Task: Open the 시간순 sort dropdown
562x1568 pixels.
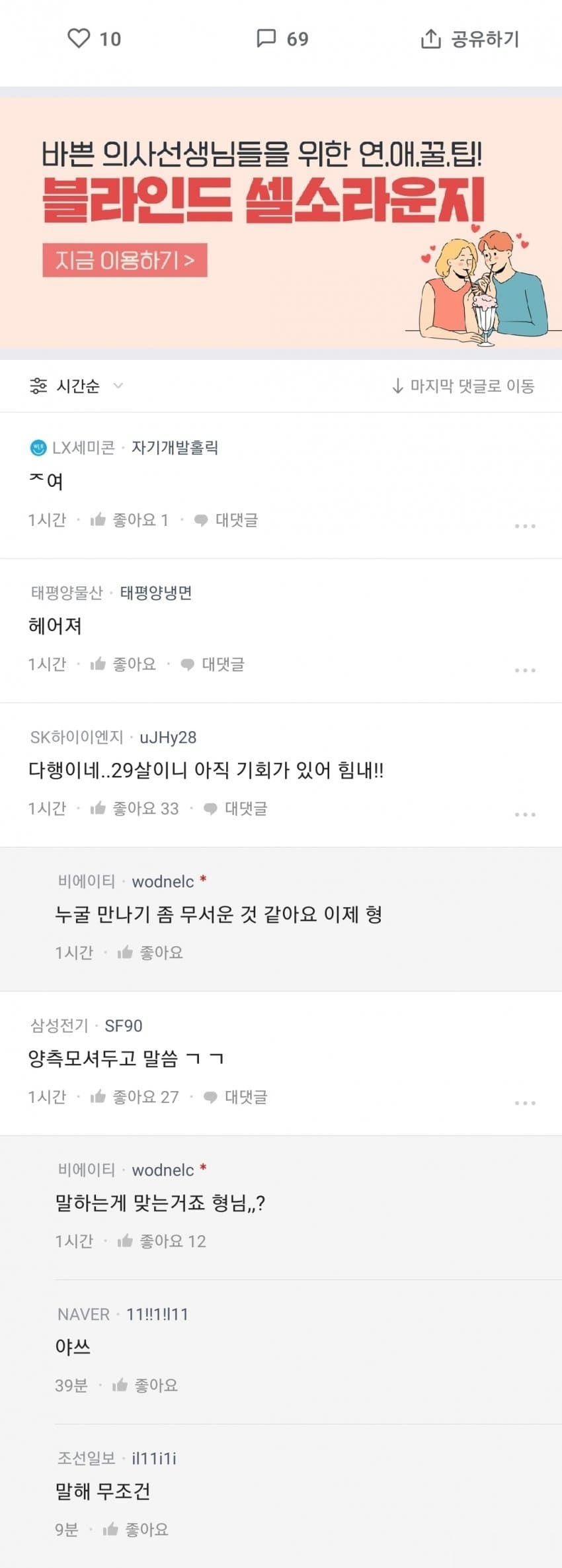Action: (x=77, y=386)
